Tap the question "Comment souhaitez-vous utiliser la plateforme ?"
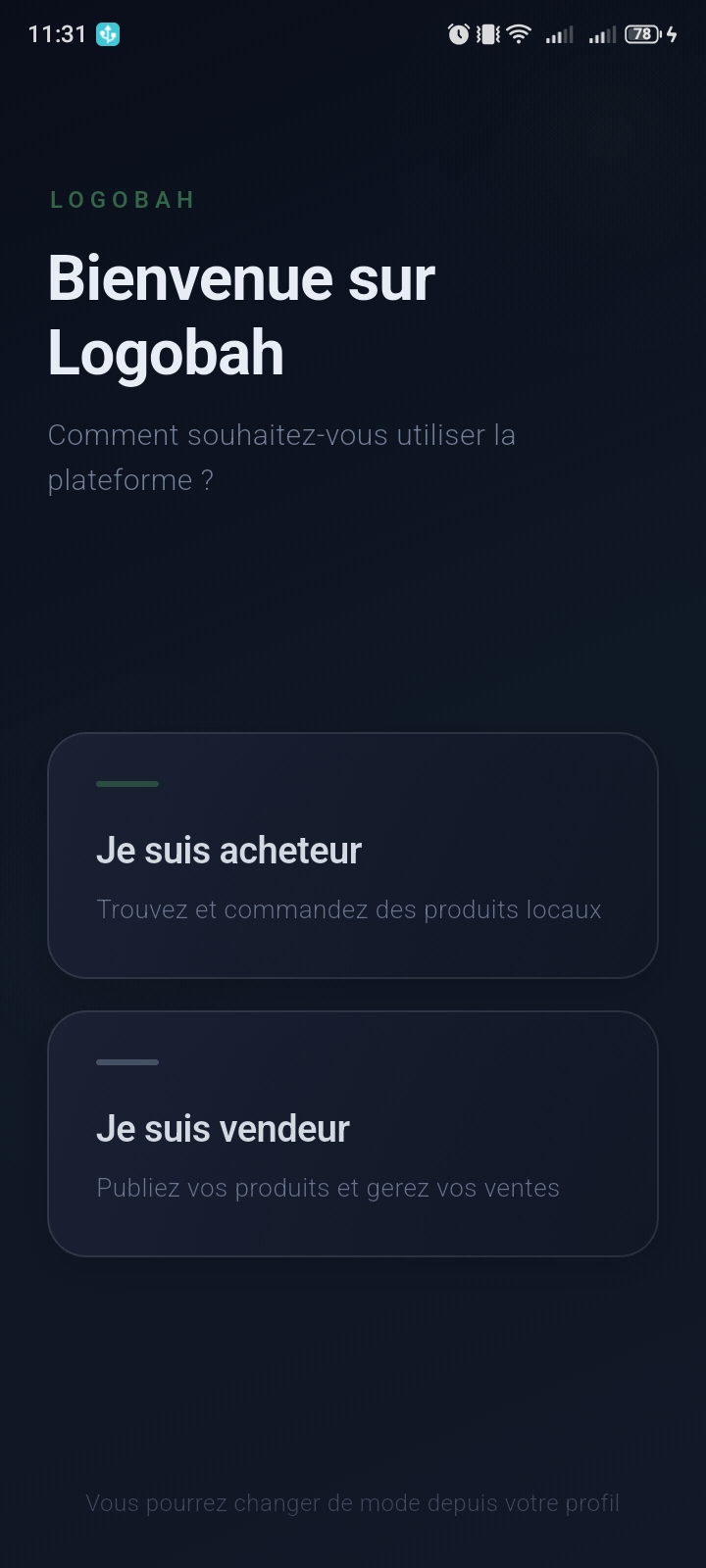The width and height of the screenshot is (706, 1568). coord(282,457)
